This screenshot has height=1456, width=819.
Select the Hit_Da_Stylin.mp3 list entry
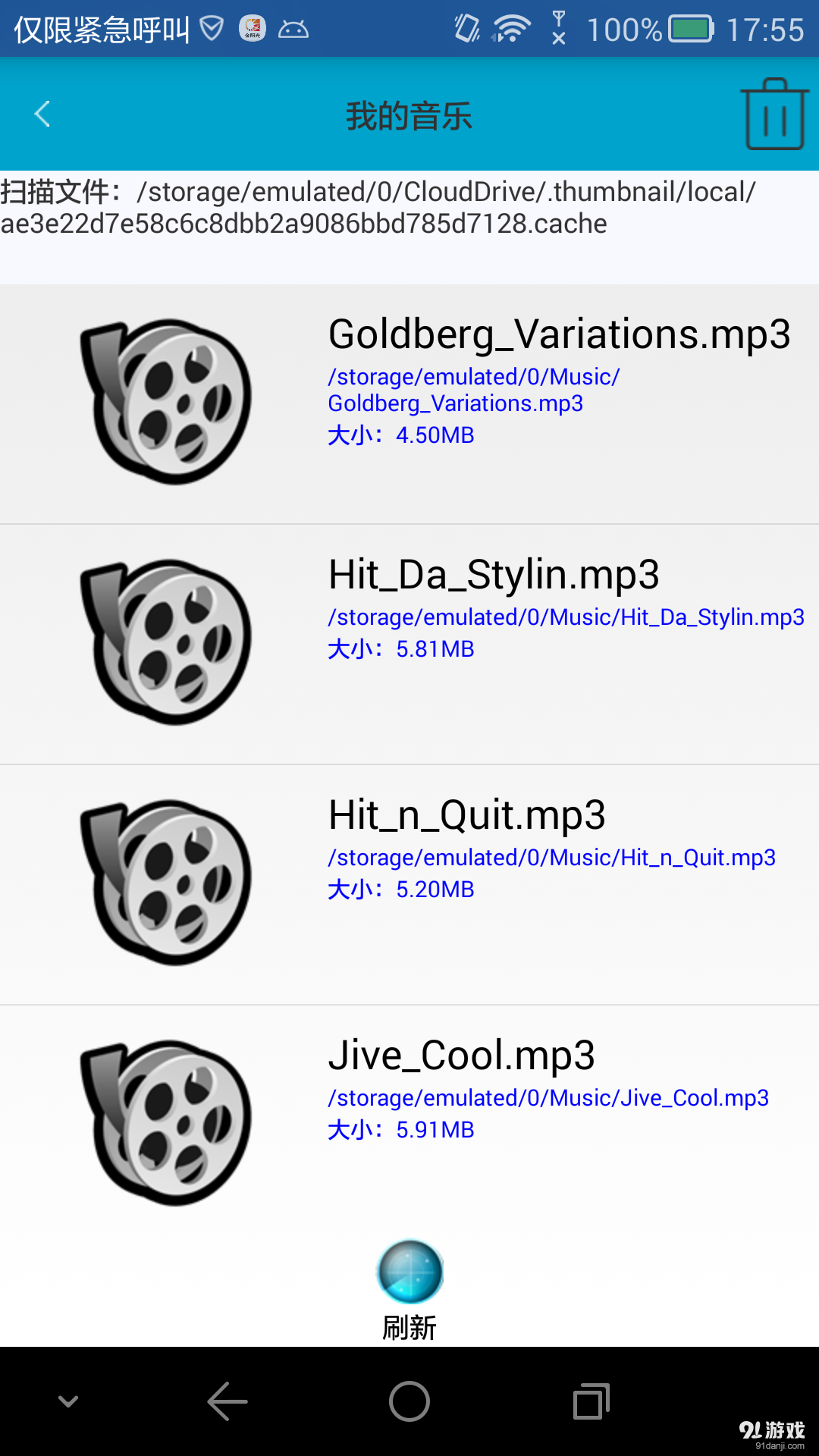pyautogui.click(x=493, y=576)
